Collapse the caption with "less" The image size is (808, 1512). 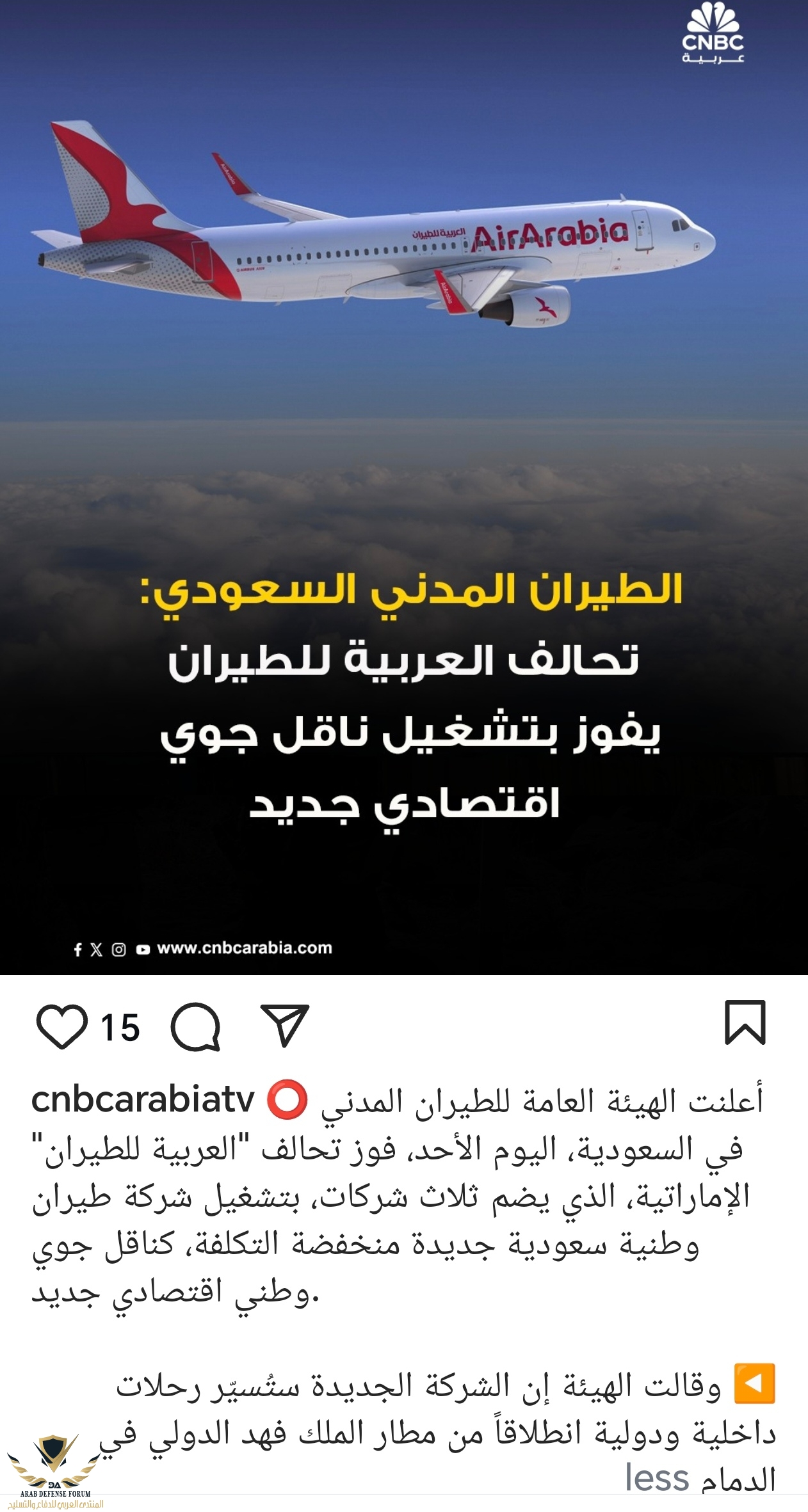coord(656,1478)
